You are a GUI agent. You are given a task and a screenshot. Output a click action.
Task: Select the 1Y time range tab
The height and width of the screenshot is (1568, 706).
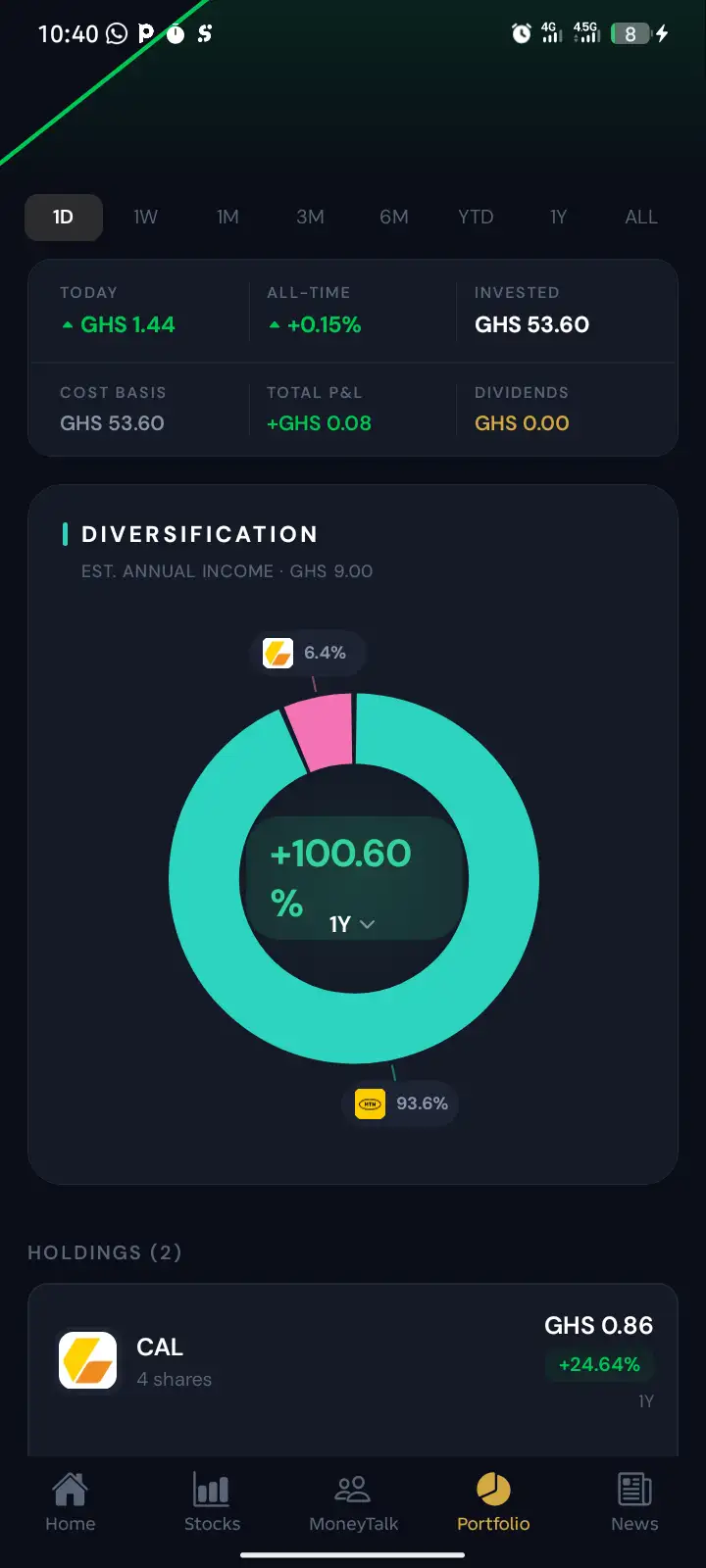(559, 218)
